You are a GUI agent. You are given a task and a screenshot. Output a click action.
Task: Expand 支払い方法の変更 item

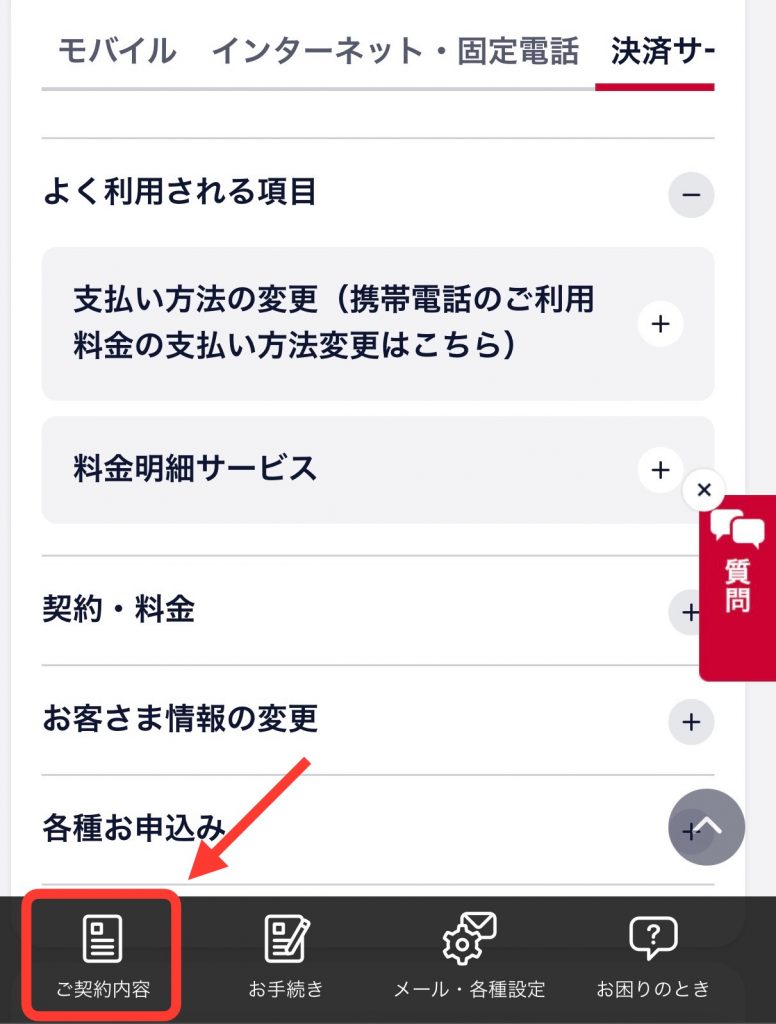(x=660, y=324)
